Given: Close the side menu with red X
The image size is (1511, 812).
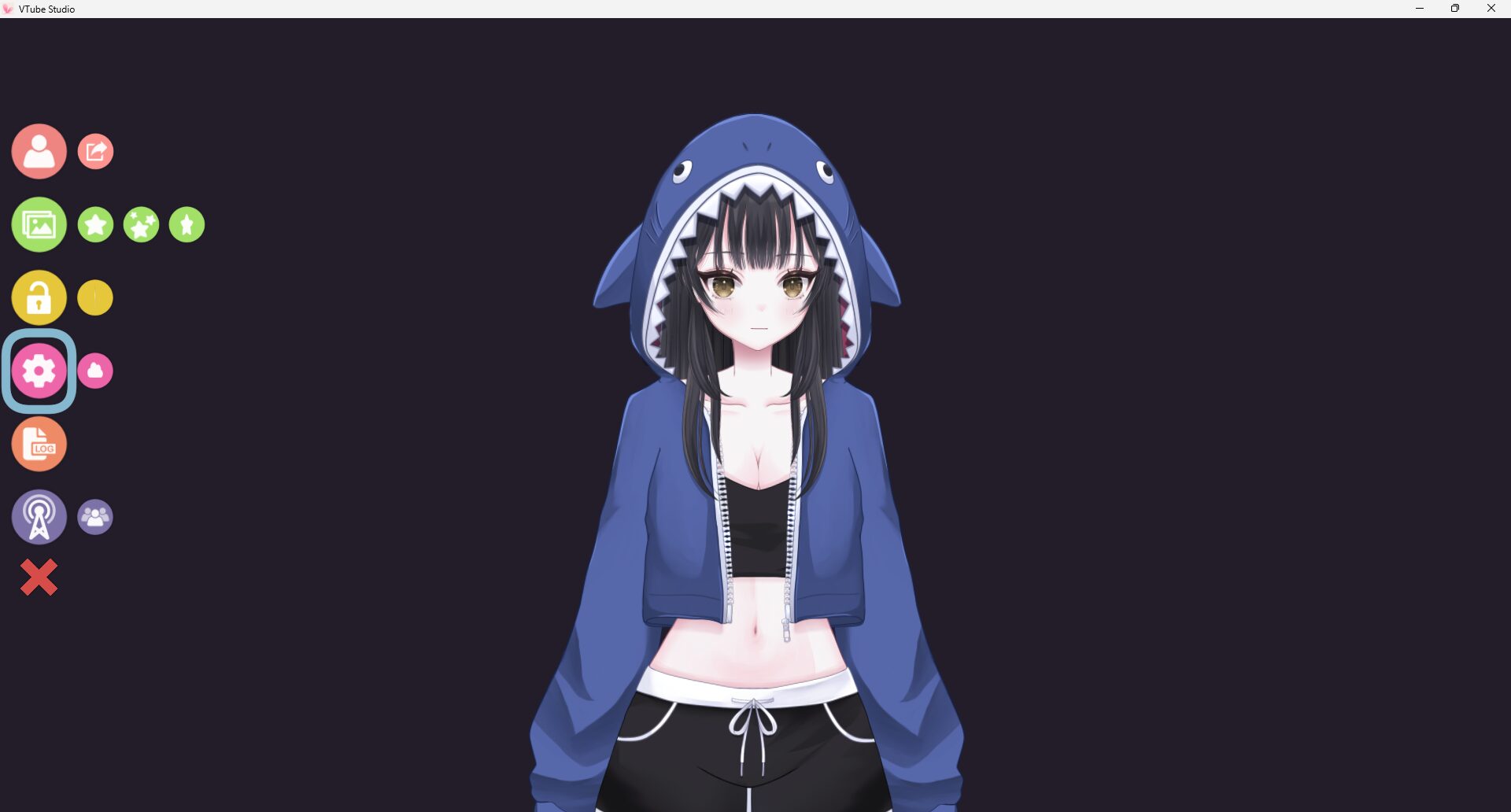Looking at the screenshot, I should pyautogui.click(x=39, y=578).
